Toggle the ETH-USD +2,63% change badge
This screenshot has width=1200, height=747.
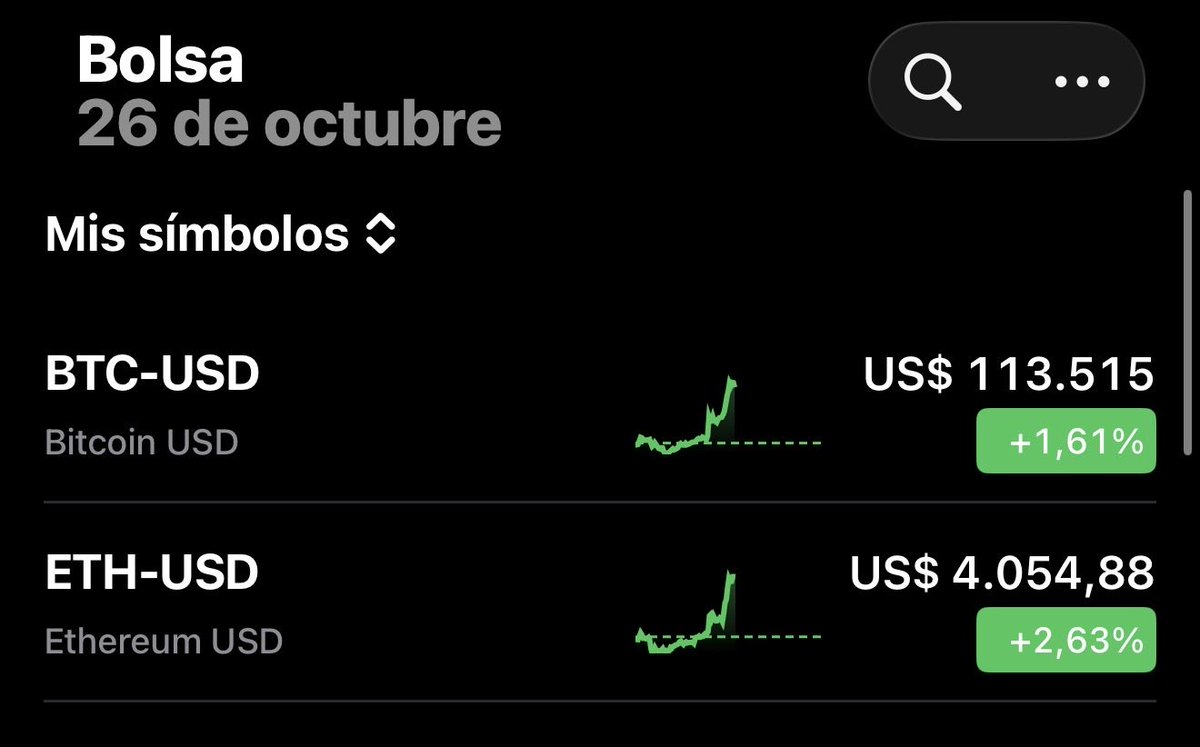pyautogui.click(x=1065, y=640)
